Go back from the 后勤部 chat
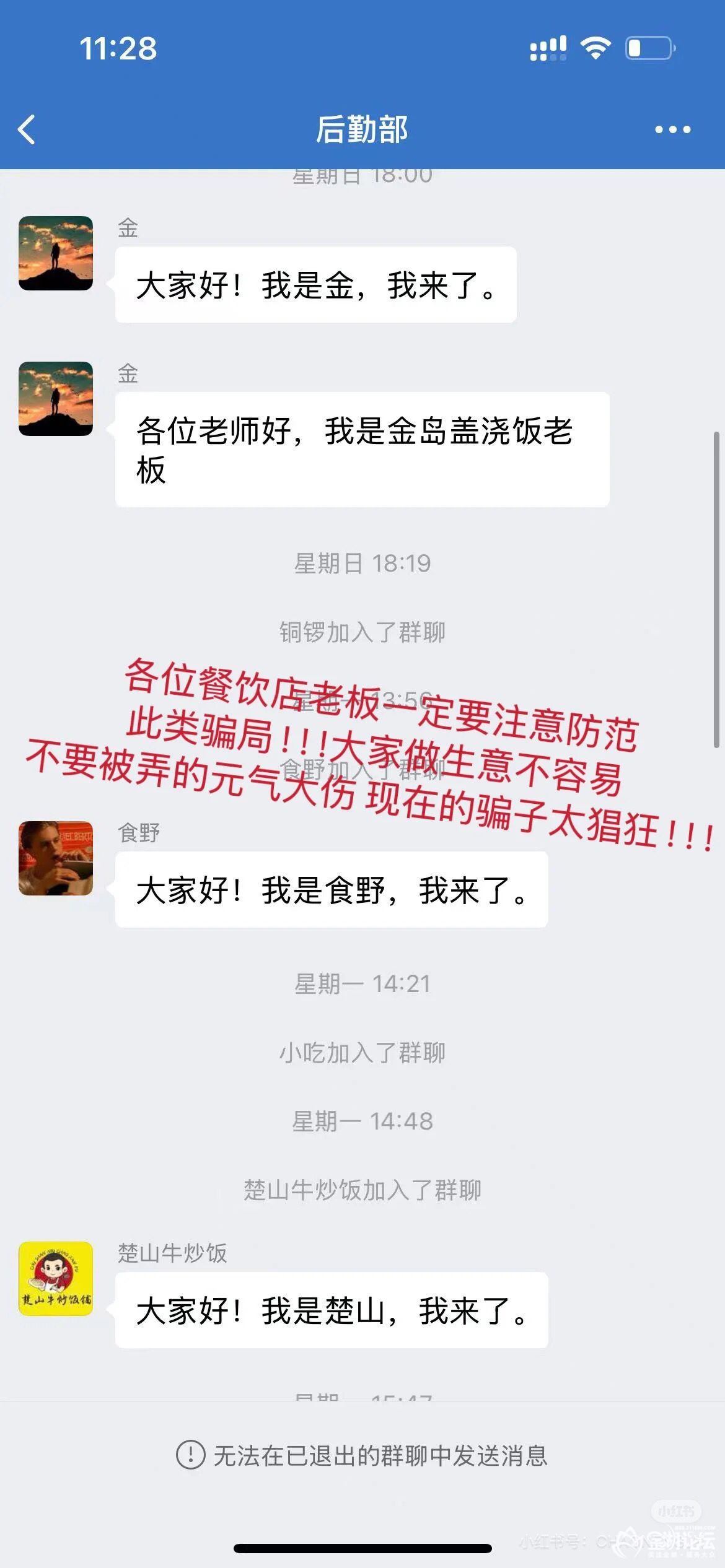 27,129
